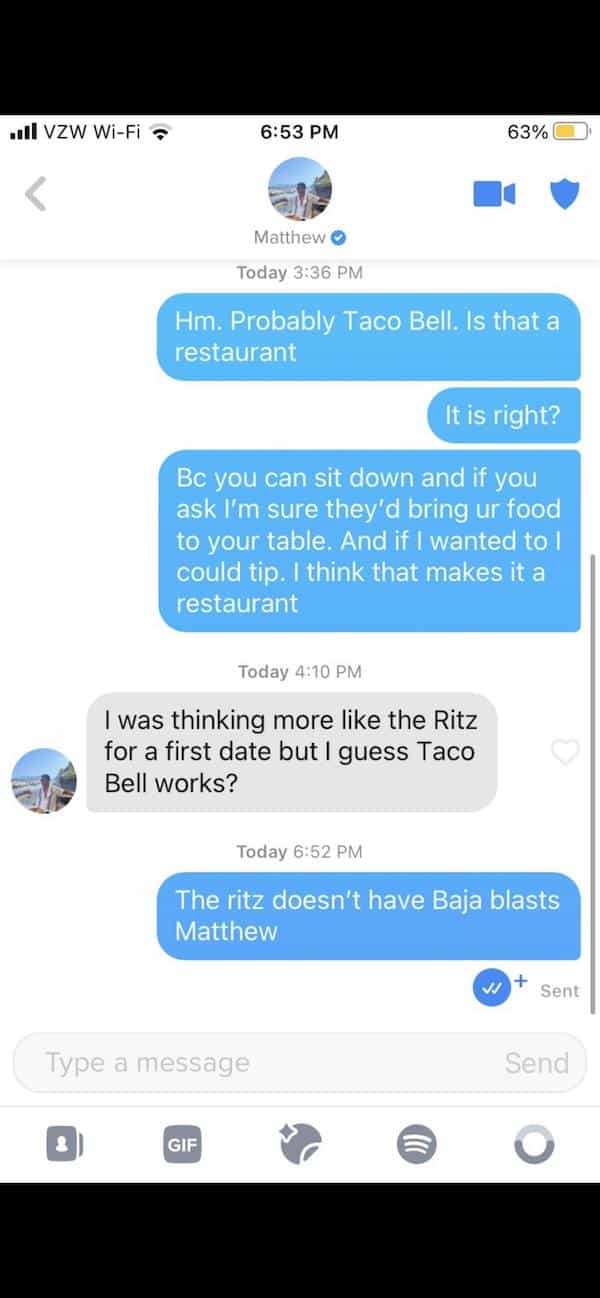Focus the Type a message field
600x1298 pixels.
click(x=250, y=1062)
